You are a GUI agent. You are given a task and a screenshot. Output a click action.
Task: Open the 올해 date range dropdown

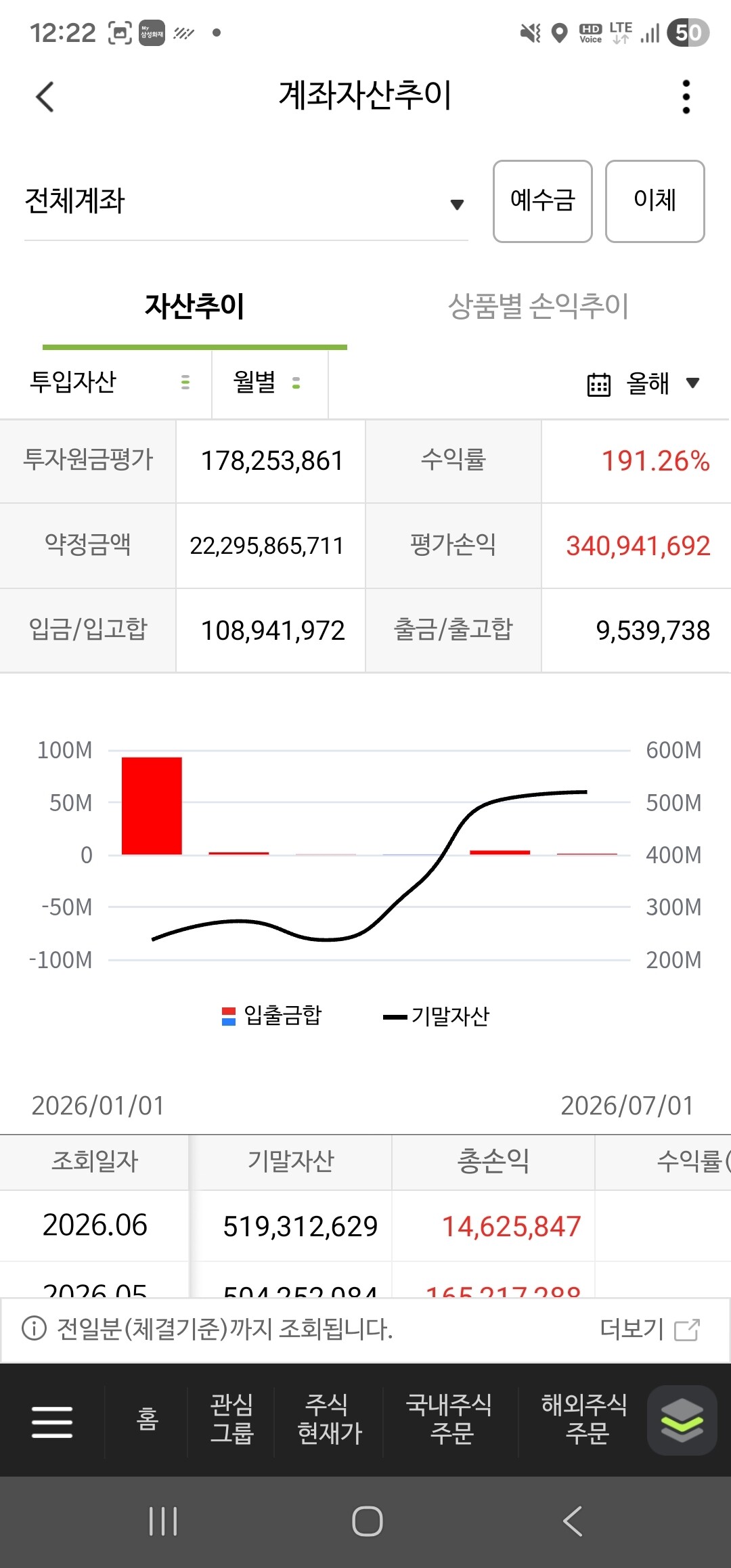tap(643, 384)
